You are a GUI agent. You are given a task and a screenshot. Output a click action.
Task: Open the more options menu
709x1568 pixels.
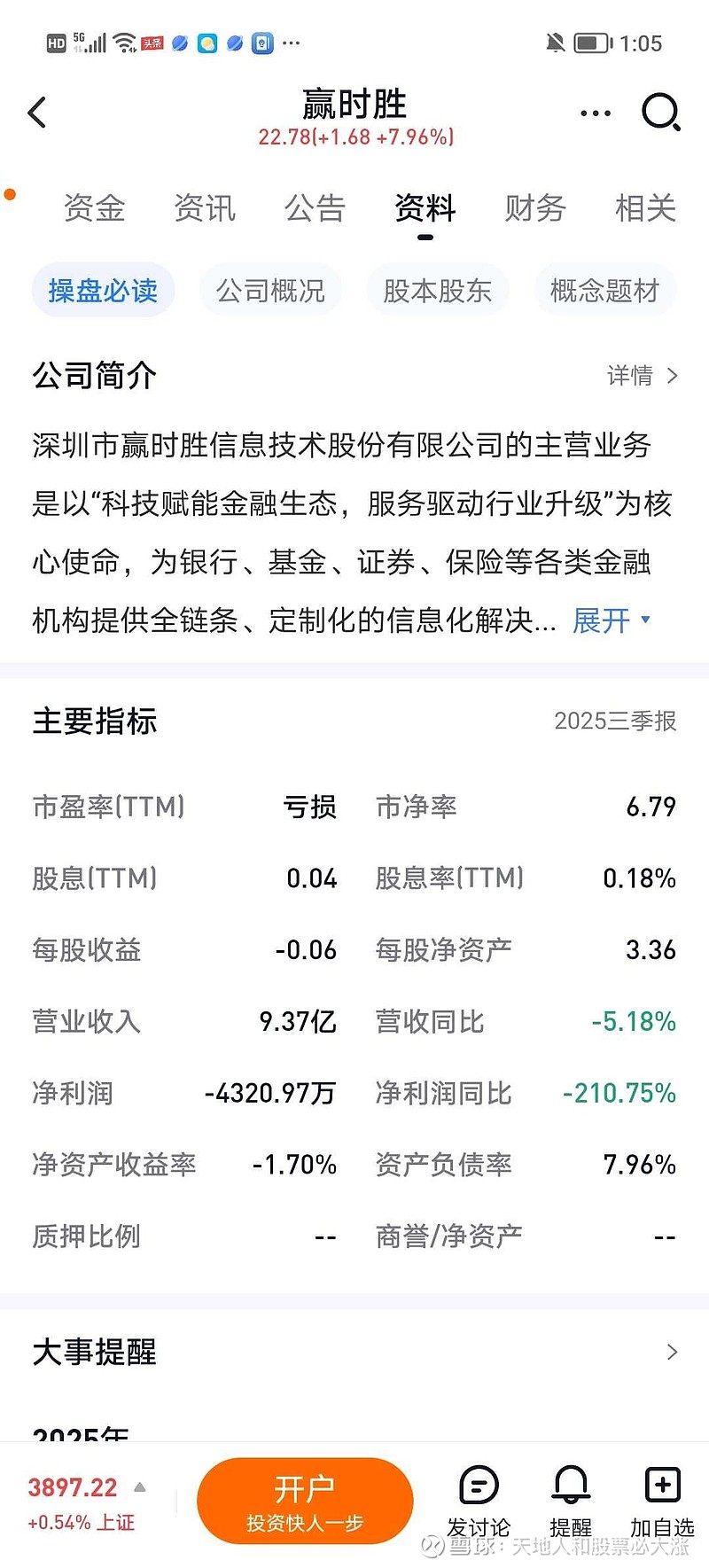click(594, 113)
